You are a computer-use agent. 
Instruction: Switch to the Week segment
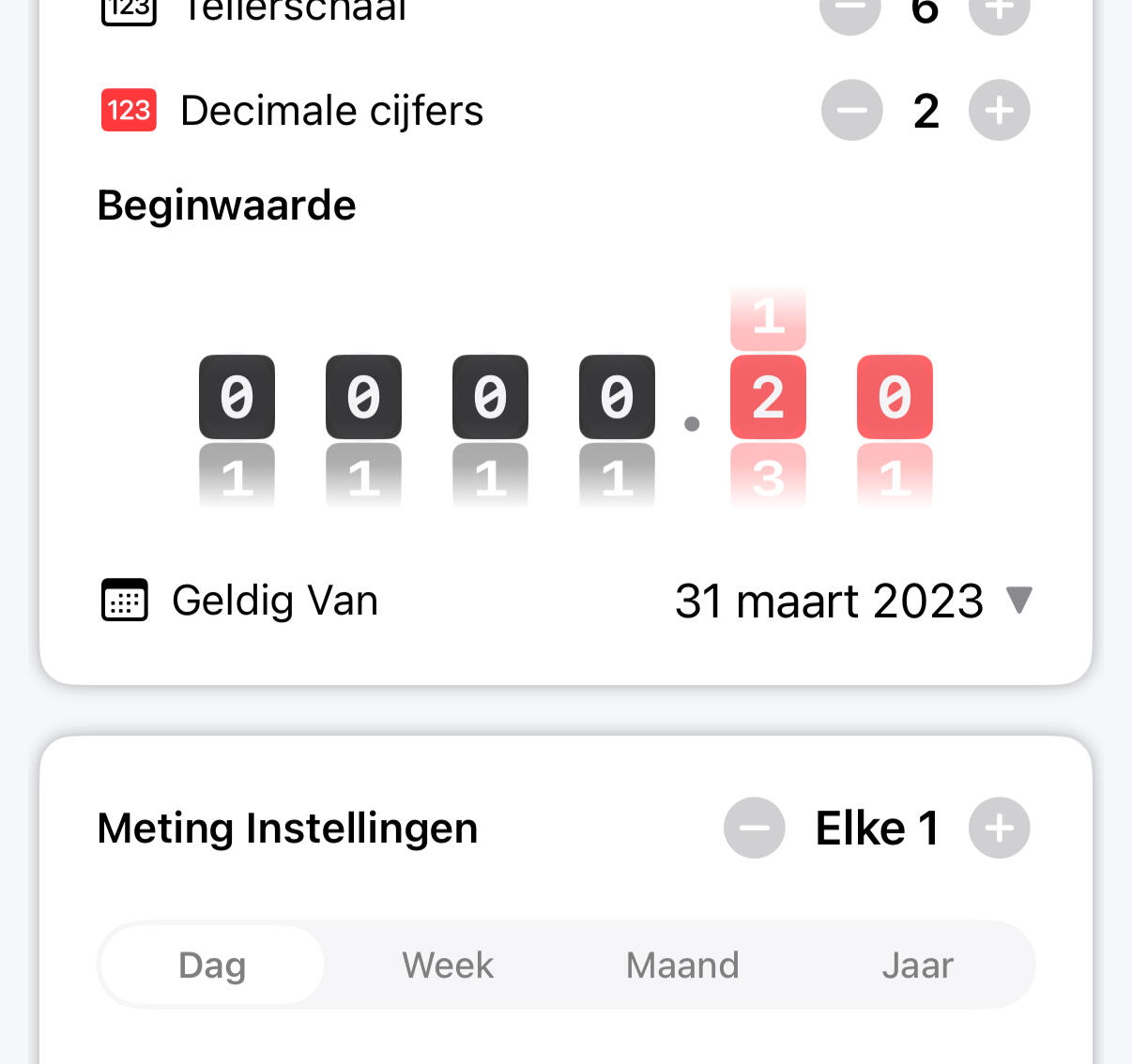point(448,965)
